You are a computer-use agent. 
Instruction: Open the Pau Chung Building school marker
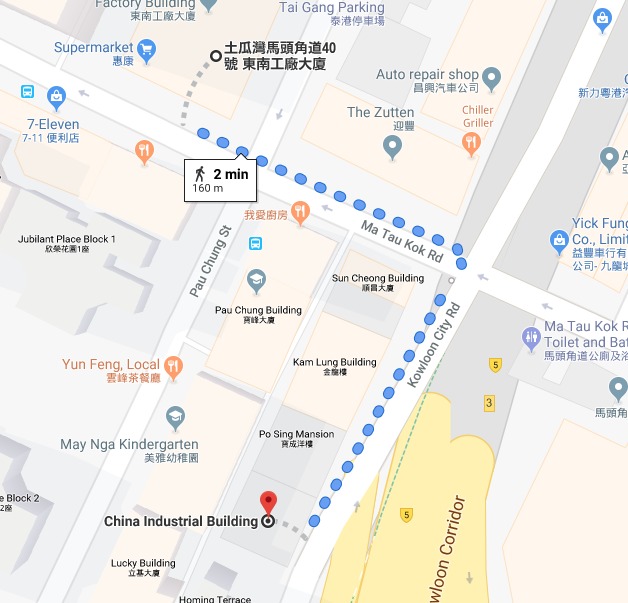click(x=257, y=281)
